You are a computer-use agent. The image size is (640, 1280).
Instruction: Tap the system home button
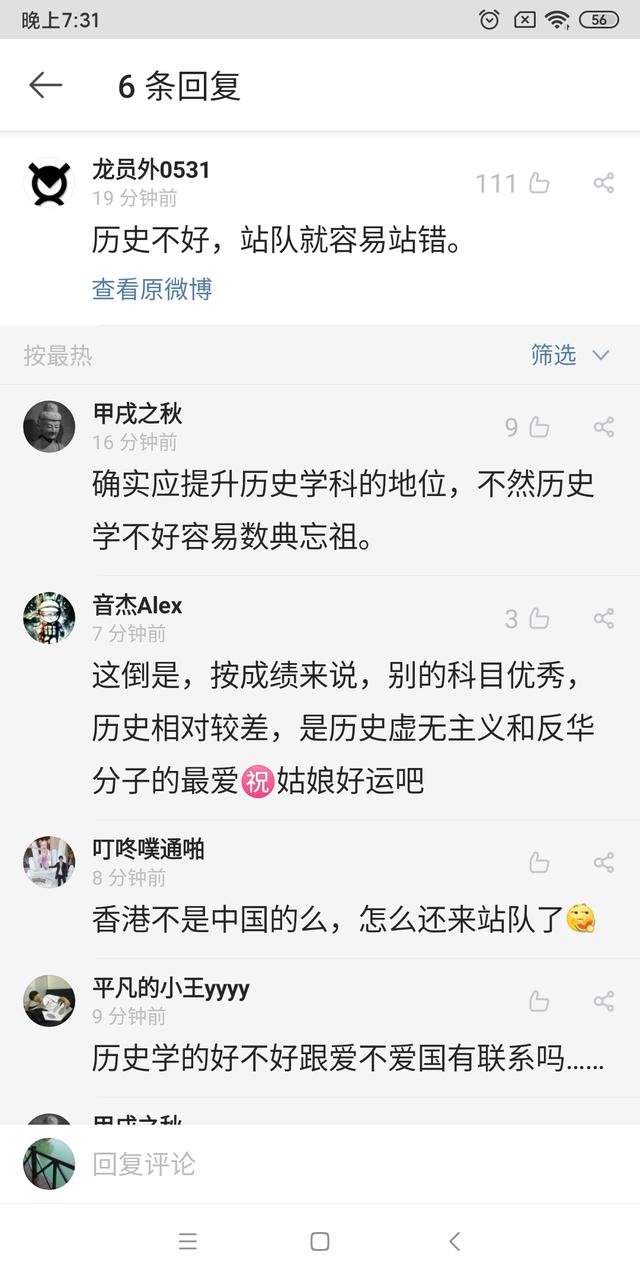click(320, 1242)
